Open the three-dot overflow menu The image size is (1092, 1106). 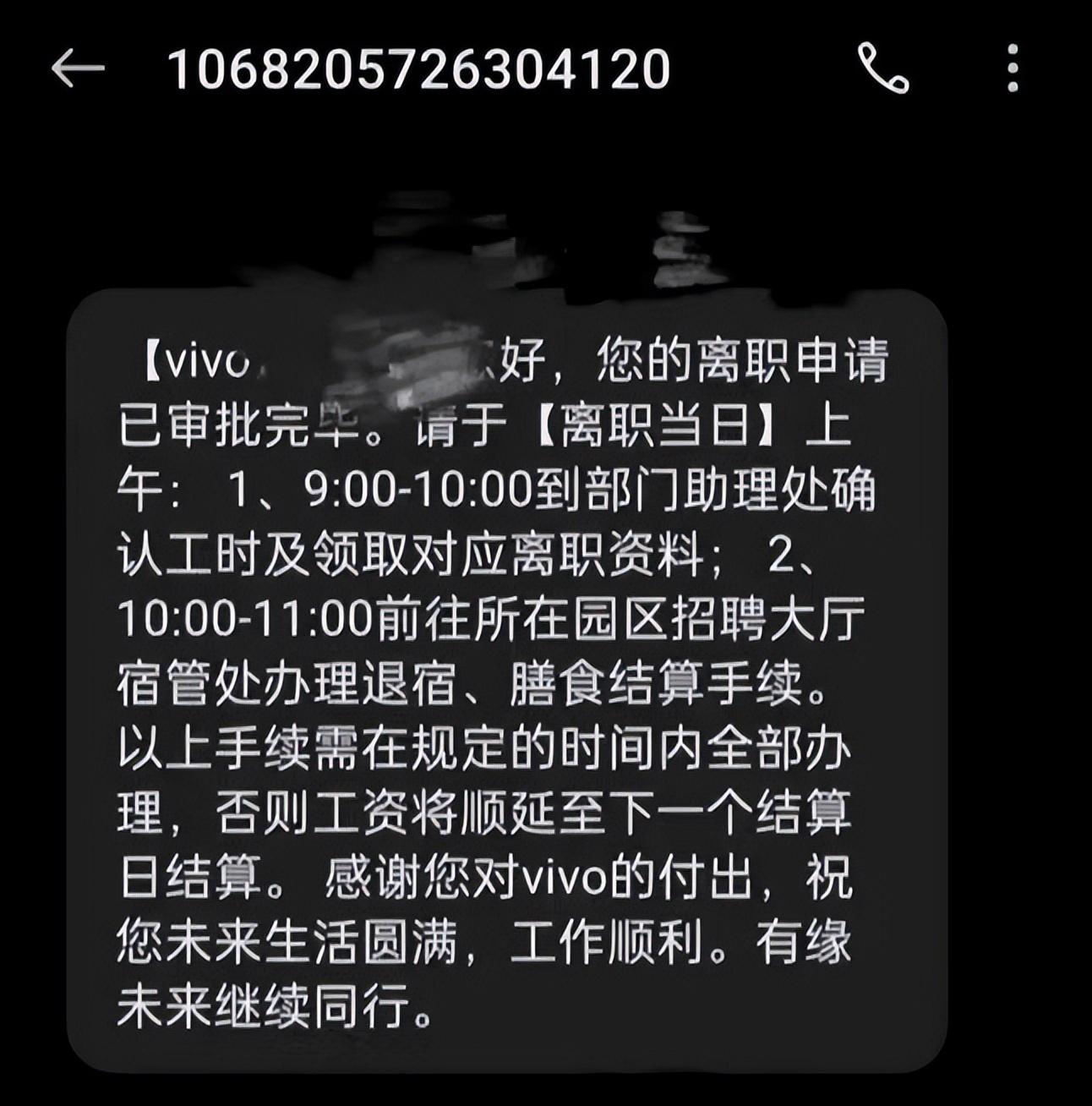coord(1013,68)
